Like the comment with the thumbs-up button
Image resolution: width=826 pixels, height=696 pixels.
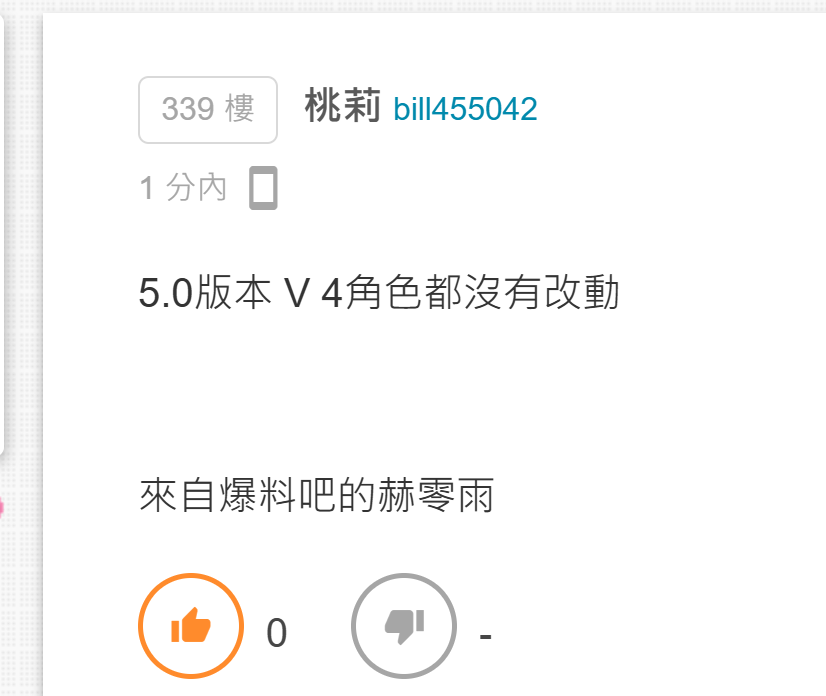coord(190,626)
